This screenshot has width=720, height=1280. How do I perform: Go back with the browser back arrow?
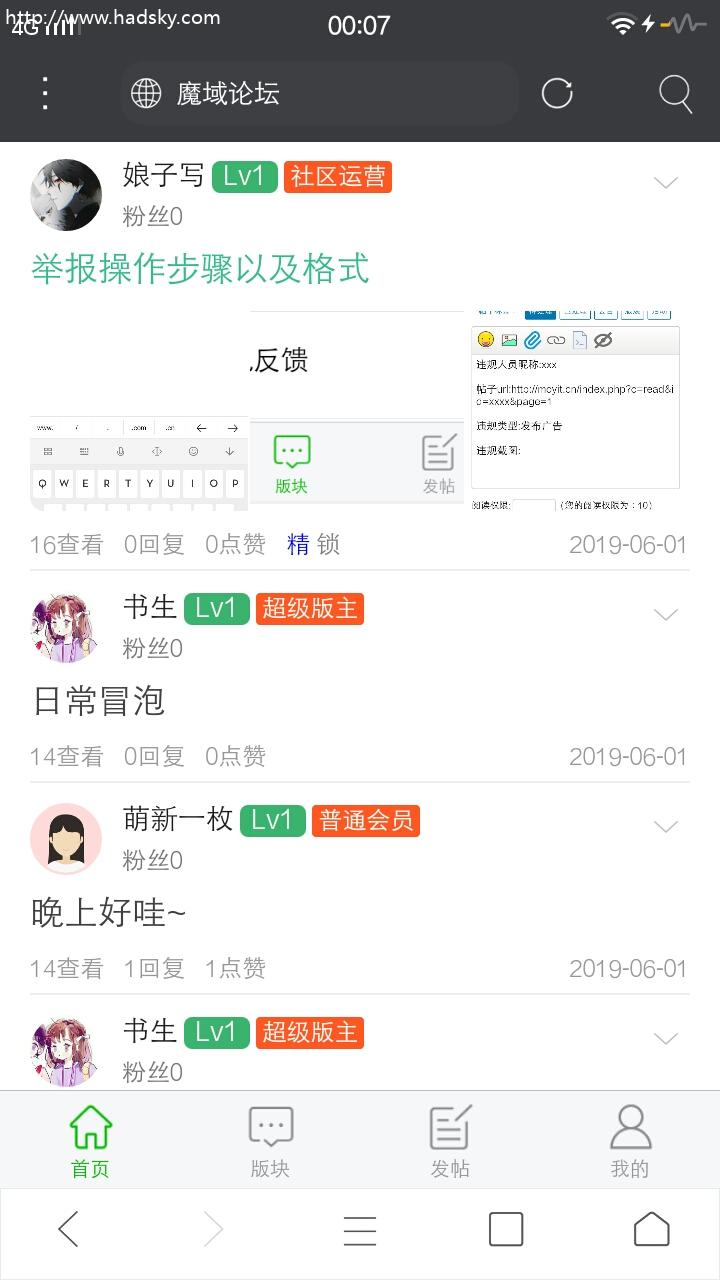(x=68, y=1229)
